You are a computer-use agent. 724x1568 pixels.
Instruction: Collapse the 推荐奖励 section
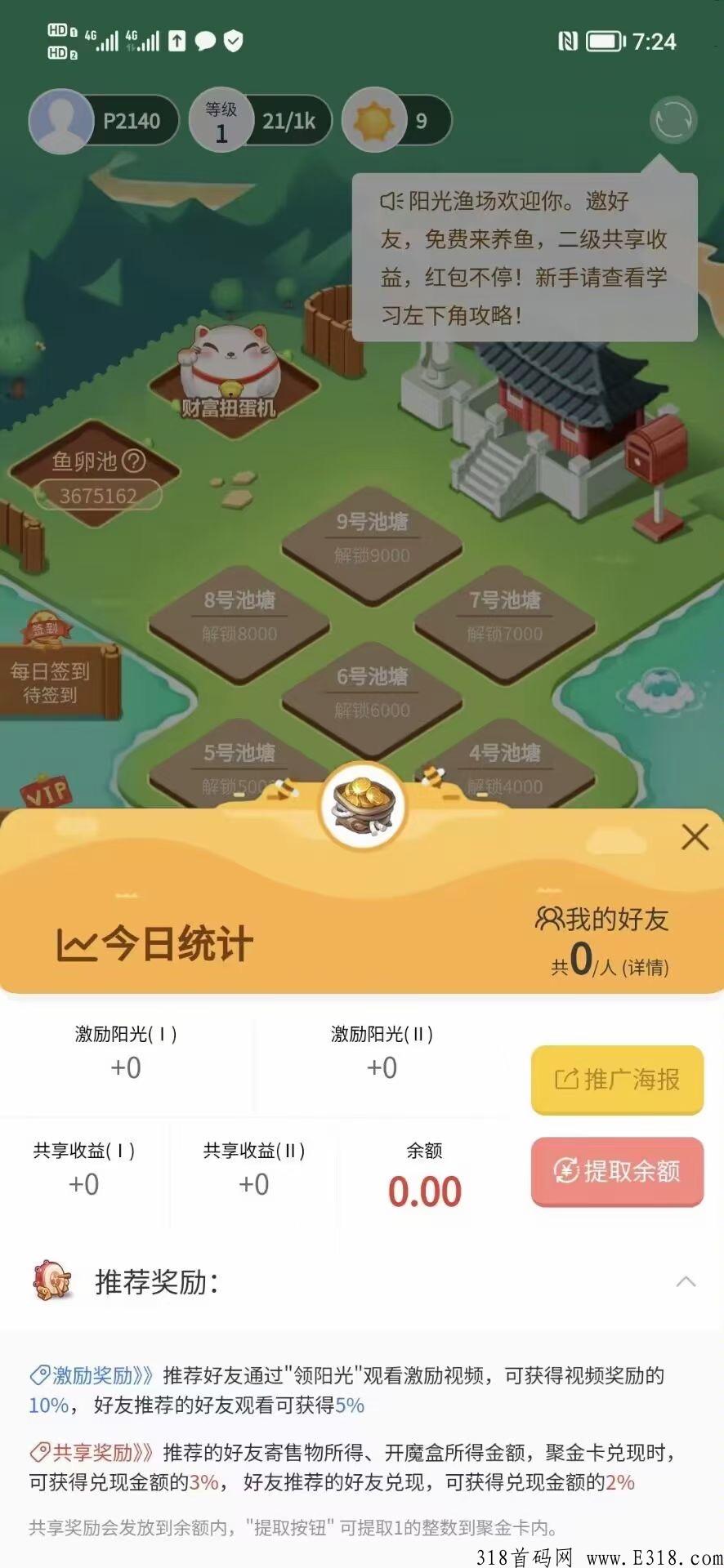pos(686,1281)
